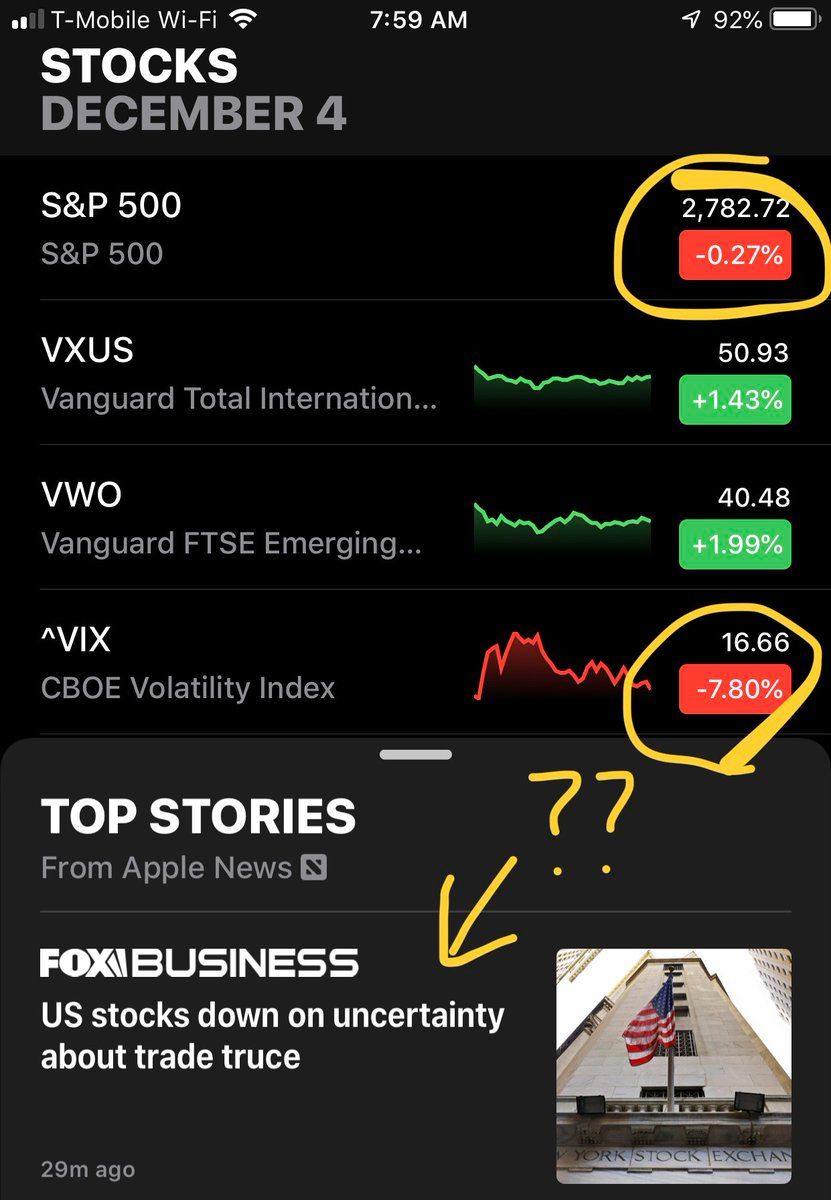This screenshot has width=831, height=1200.
Task: Toggle the -7.80% change badge for ^VIX
Action: (734, 689)
